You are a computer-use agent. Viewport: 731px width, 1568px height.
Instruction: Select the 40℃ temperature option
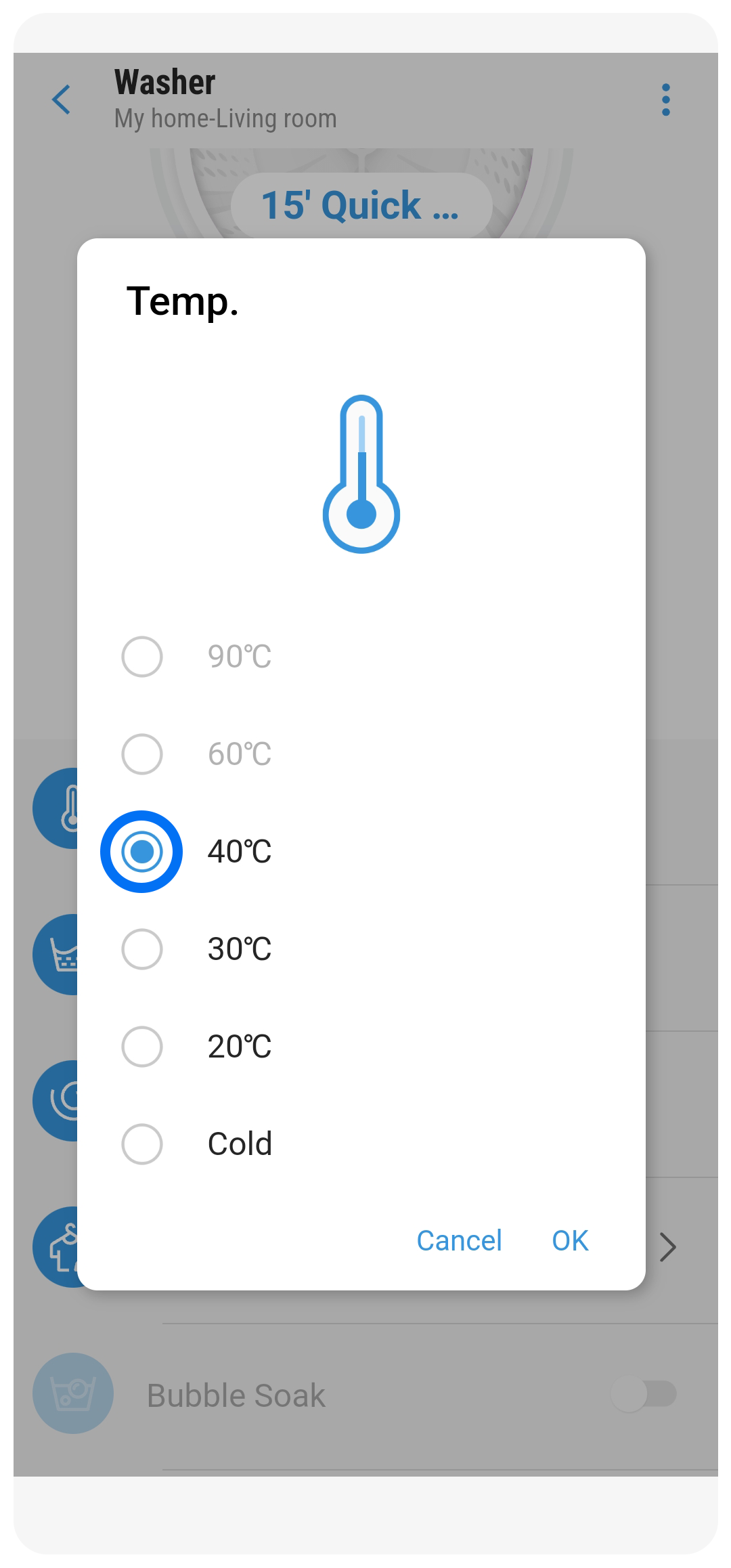(142, 852)
